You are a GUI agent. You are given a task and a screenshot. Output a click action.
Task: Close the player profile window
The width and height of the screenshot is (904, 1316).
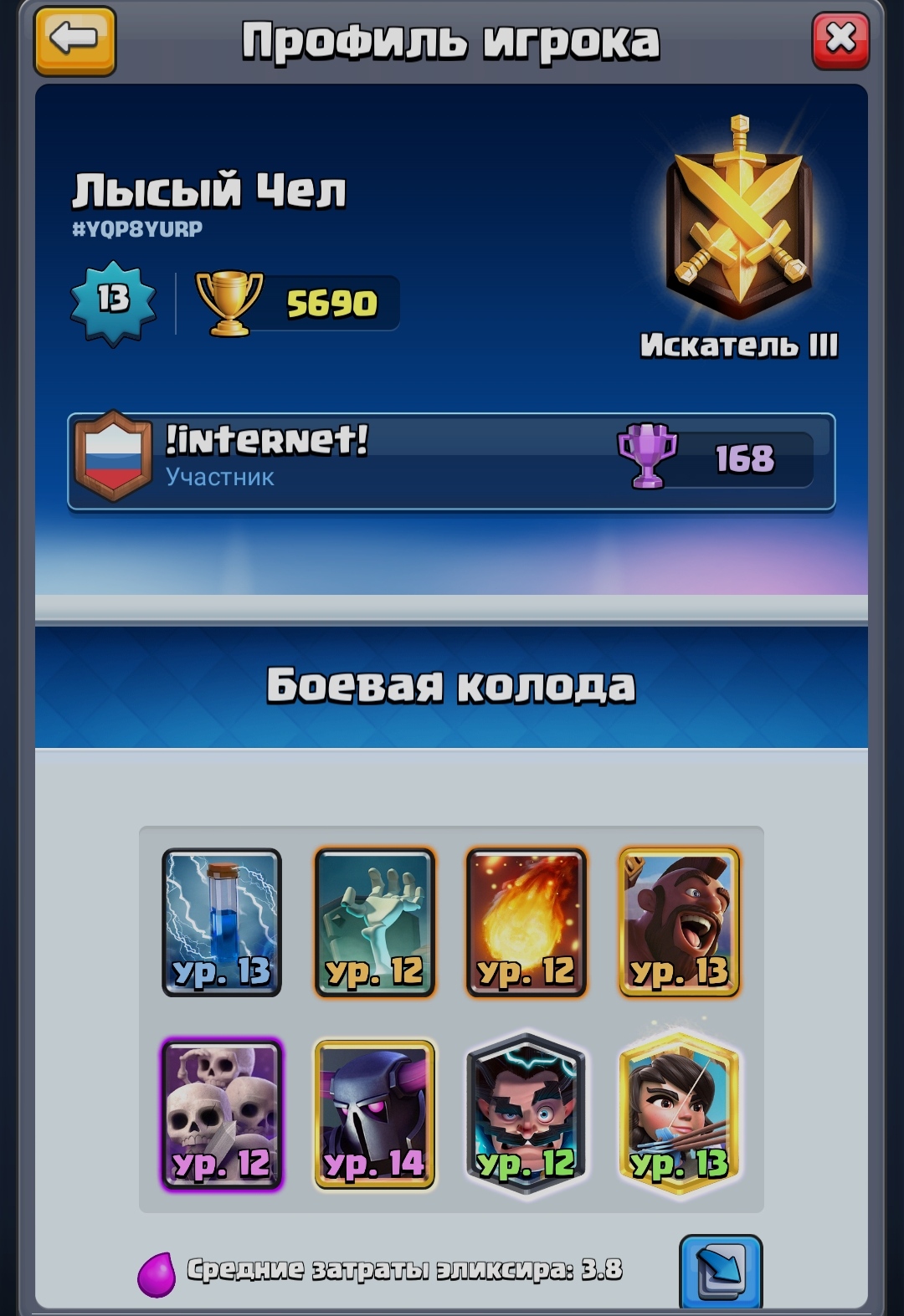(x=840, y=40)
